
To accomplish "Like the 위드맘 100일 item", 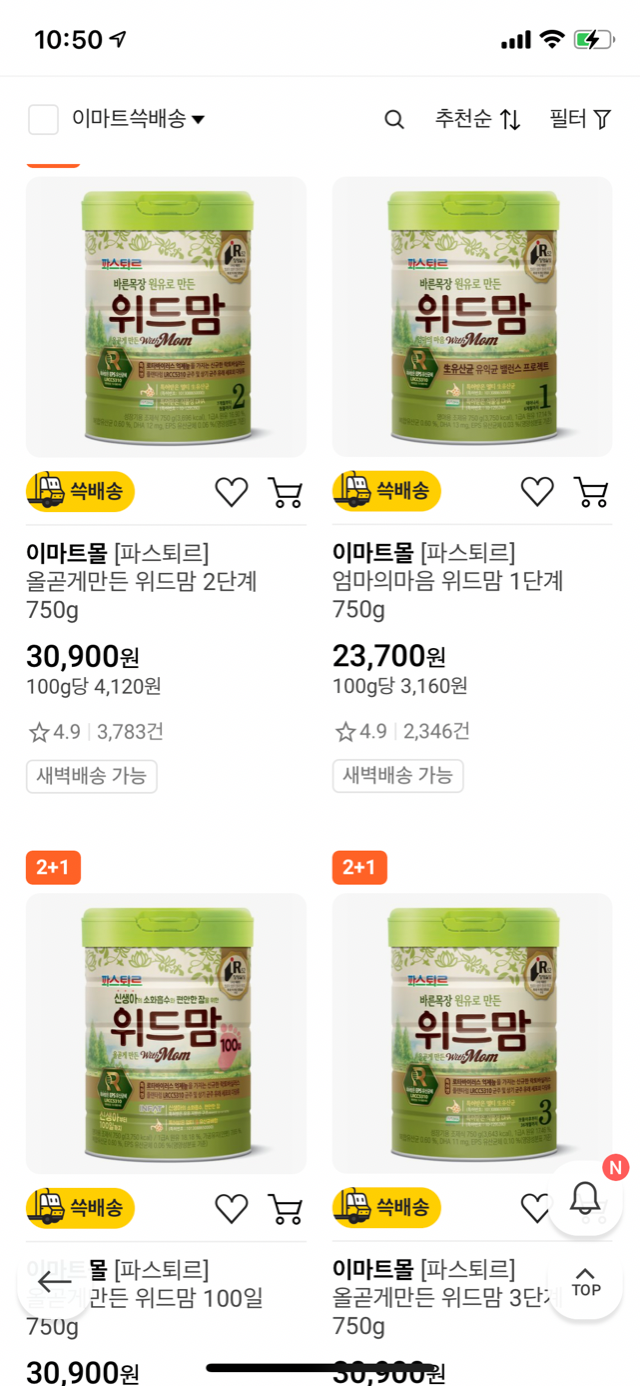I will coord(231,1208).
